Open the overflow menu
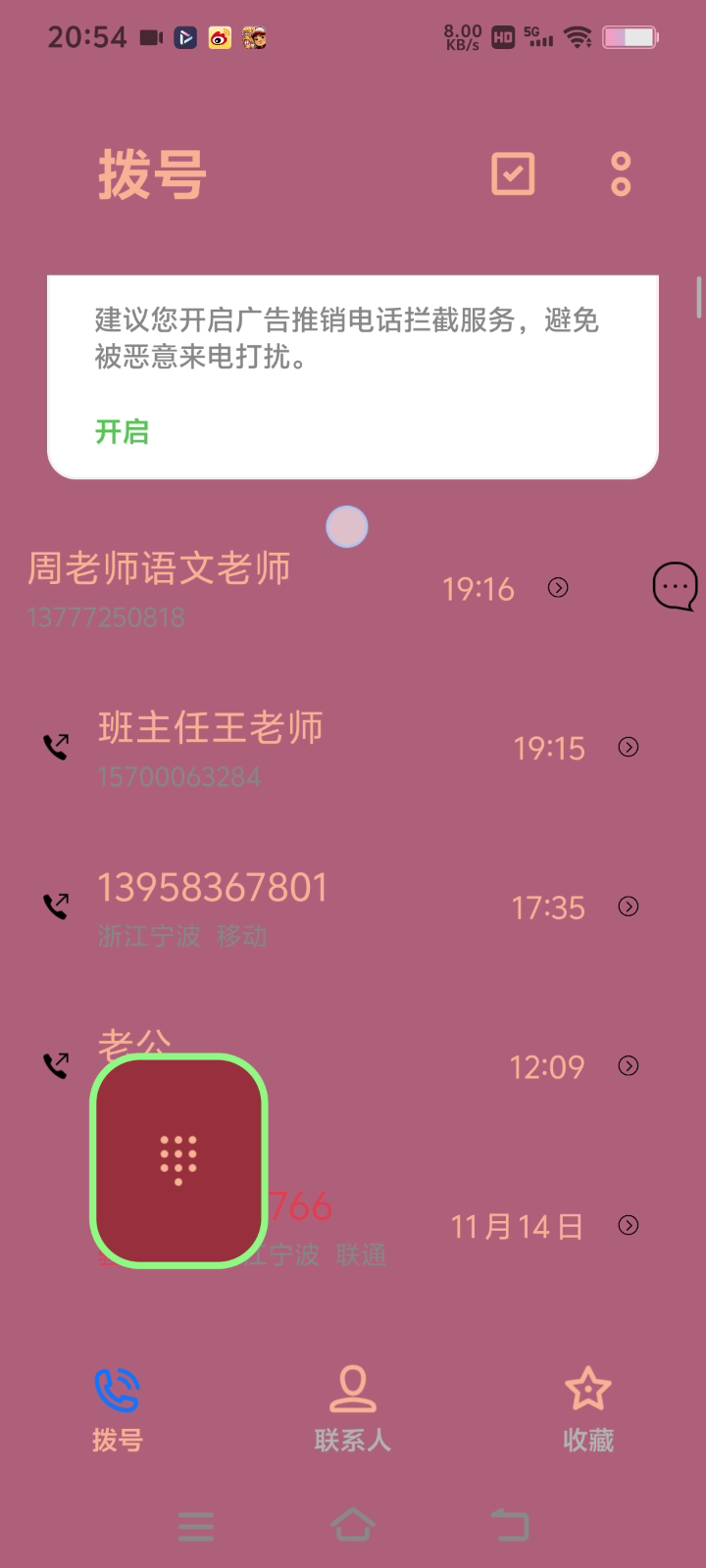The height and width of the screenshot is (1568, 706). pyautogui.click(x=621, y=174)
